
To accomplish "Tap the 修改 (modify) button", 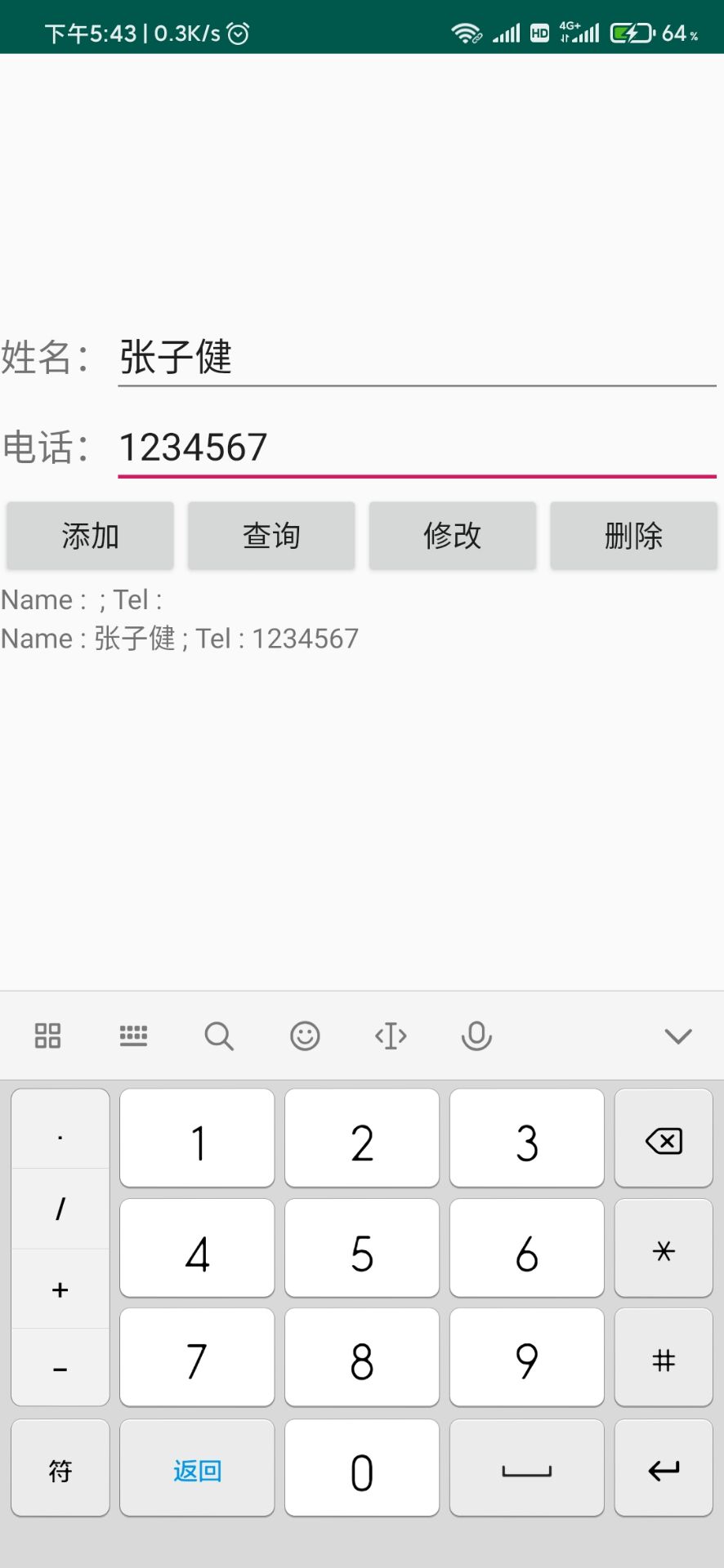I will point(453,536).
